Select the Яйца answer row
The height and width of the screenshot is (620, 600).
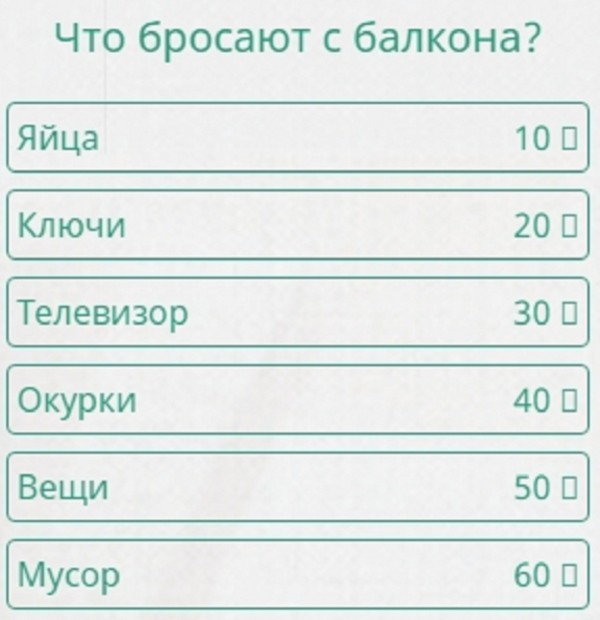click(298, 138)
